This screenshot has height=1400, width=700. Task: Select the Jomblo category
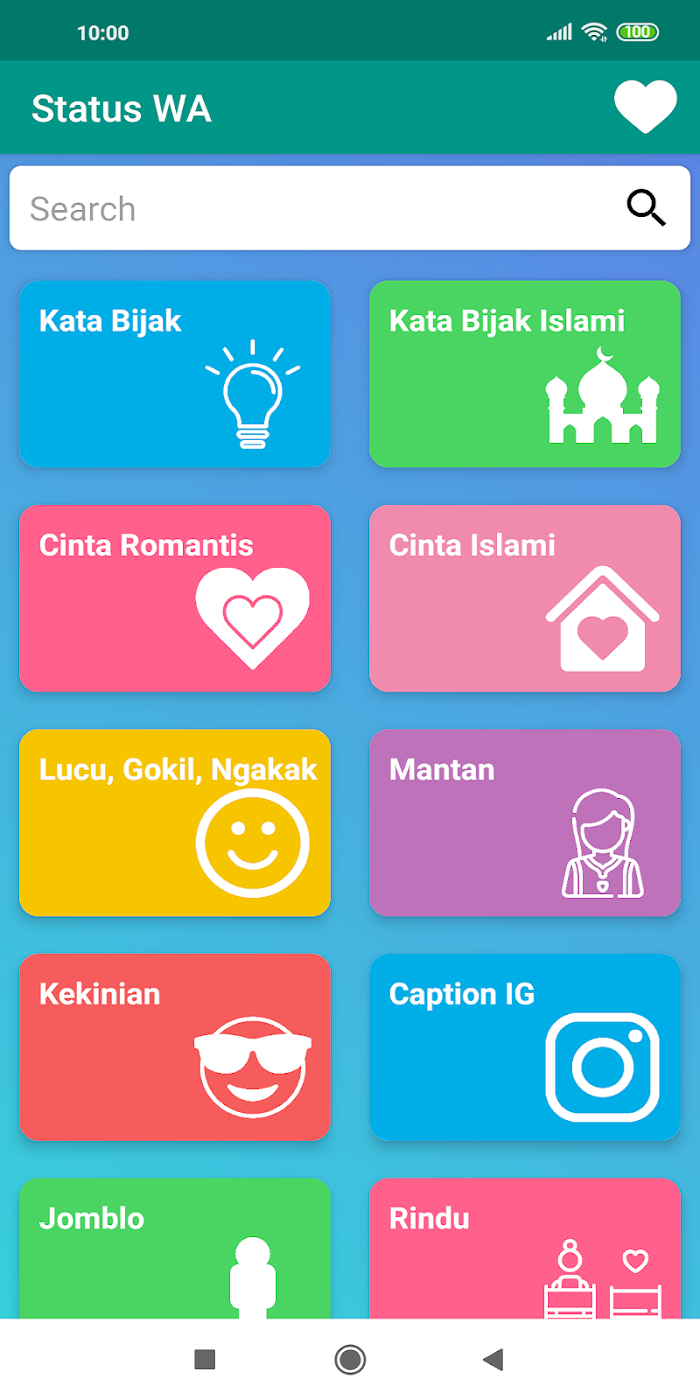175,1248
